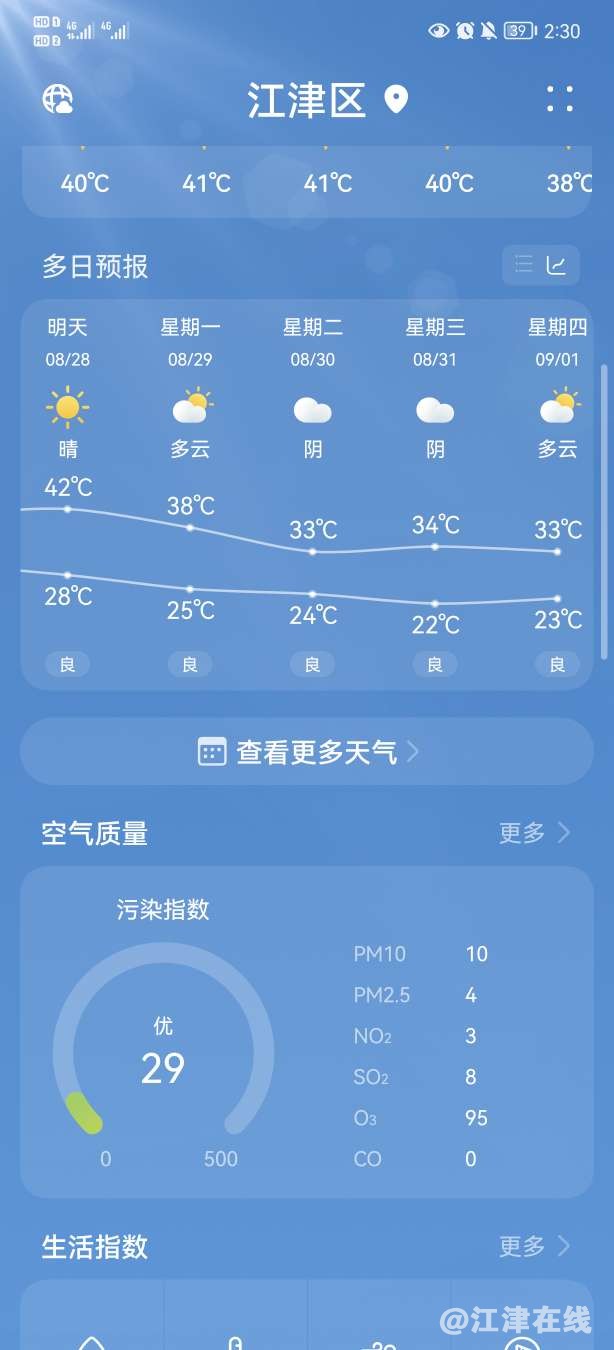
Task: Open 更多 next to 空气质量
Action: click(534, 833)
